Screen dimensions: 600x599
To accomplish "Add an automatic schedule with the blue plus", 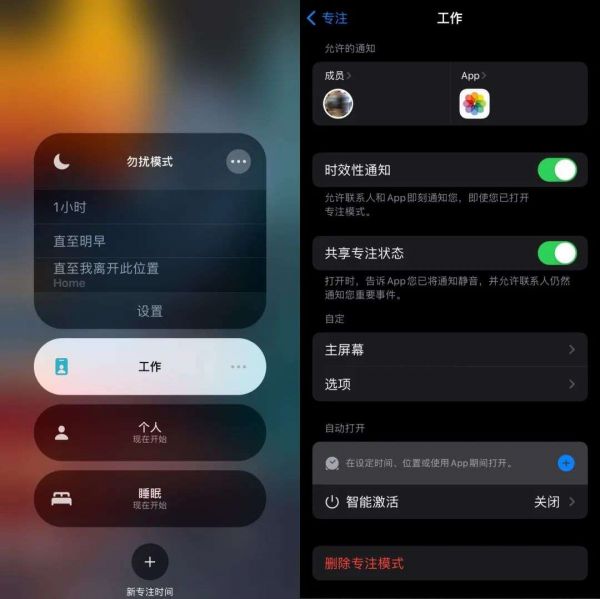I will (x=565, y=463).
